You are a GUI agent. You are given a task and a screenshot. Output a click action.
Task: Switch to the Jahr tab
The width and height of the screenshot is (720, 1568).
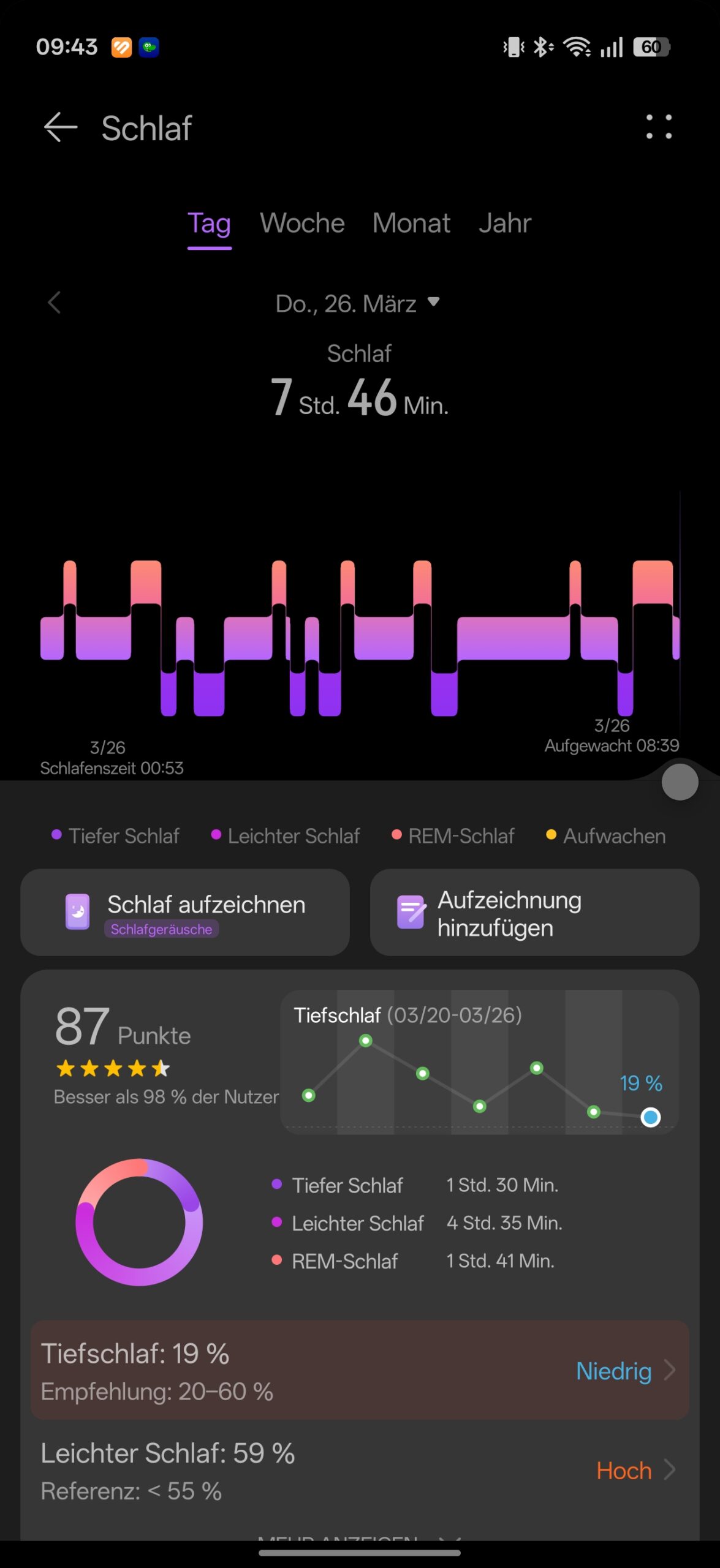504,224
